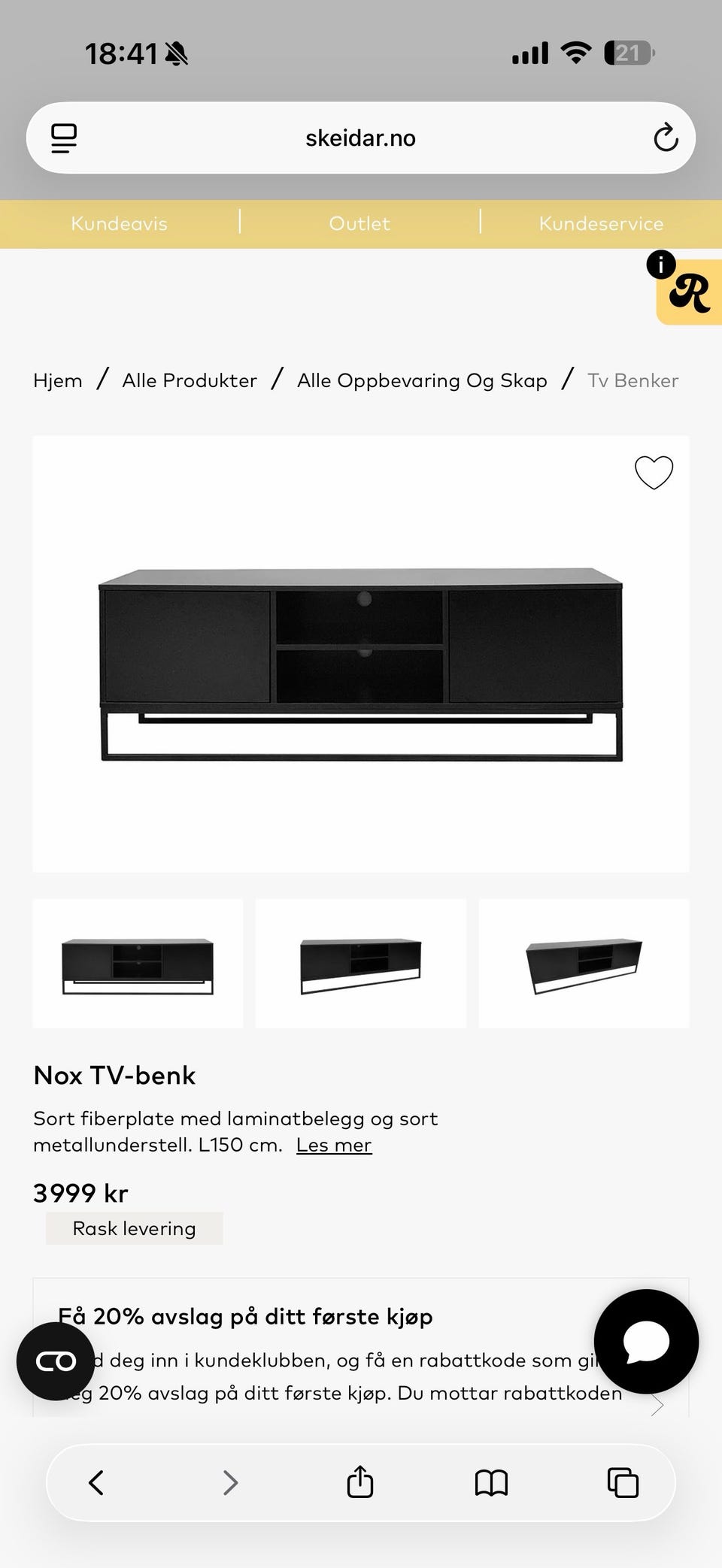Open the 20% avslag kundeklubb banner
Screen dimensions: 722x1568
pyautogui.click(x=361, y=1348)
